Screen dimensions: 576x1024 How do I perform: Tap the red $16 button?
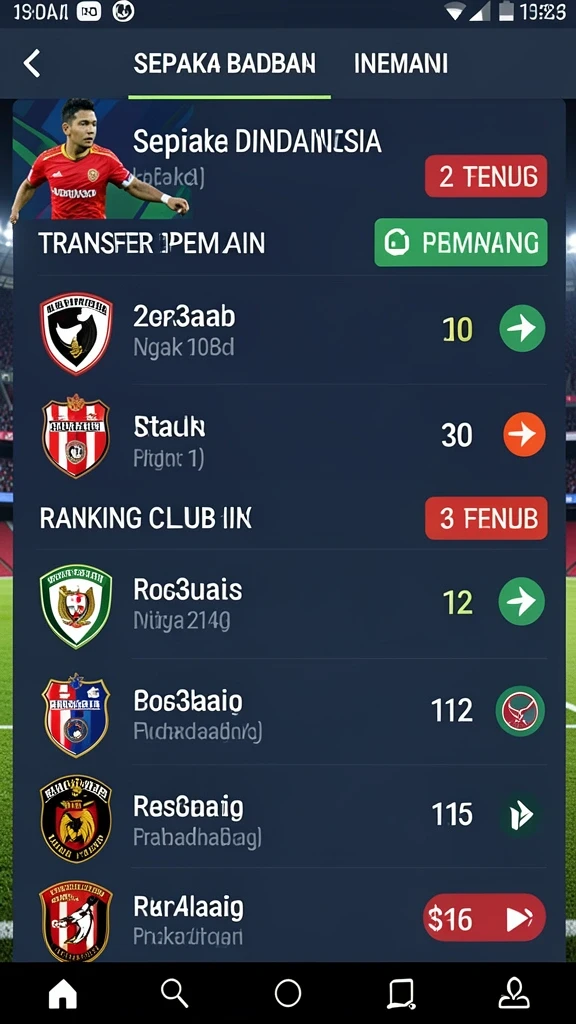tap(484, 918)
